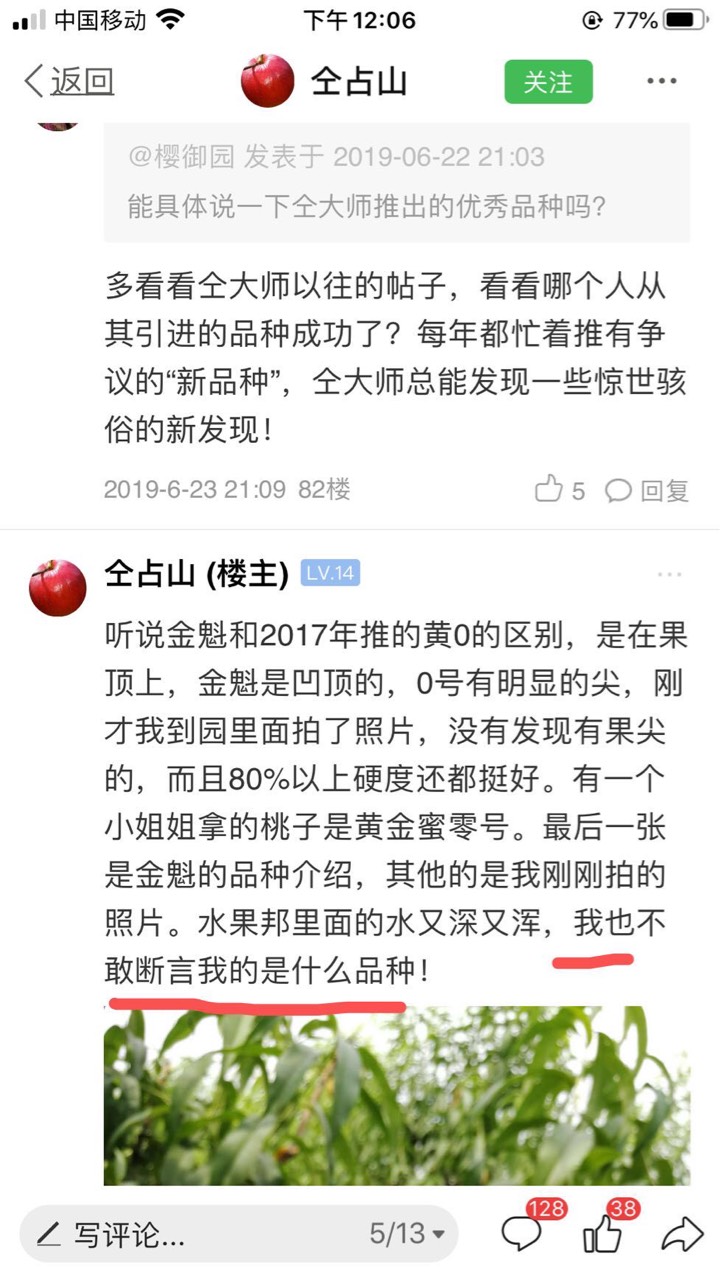Go back using the 返回 button
Image resolution: width=720 pixels, height=1280 pixels.
(x=69, y=81)
